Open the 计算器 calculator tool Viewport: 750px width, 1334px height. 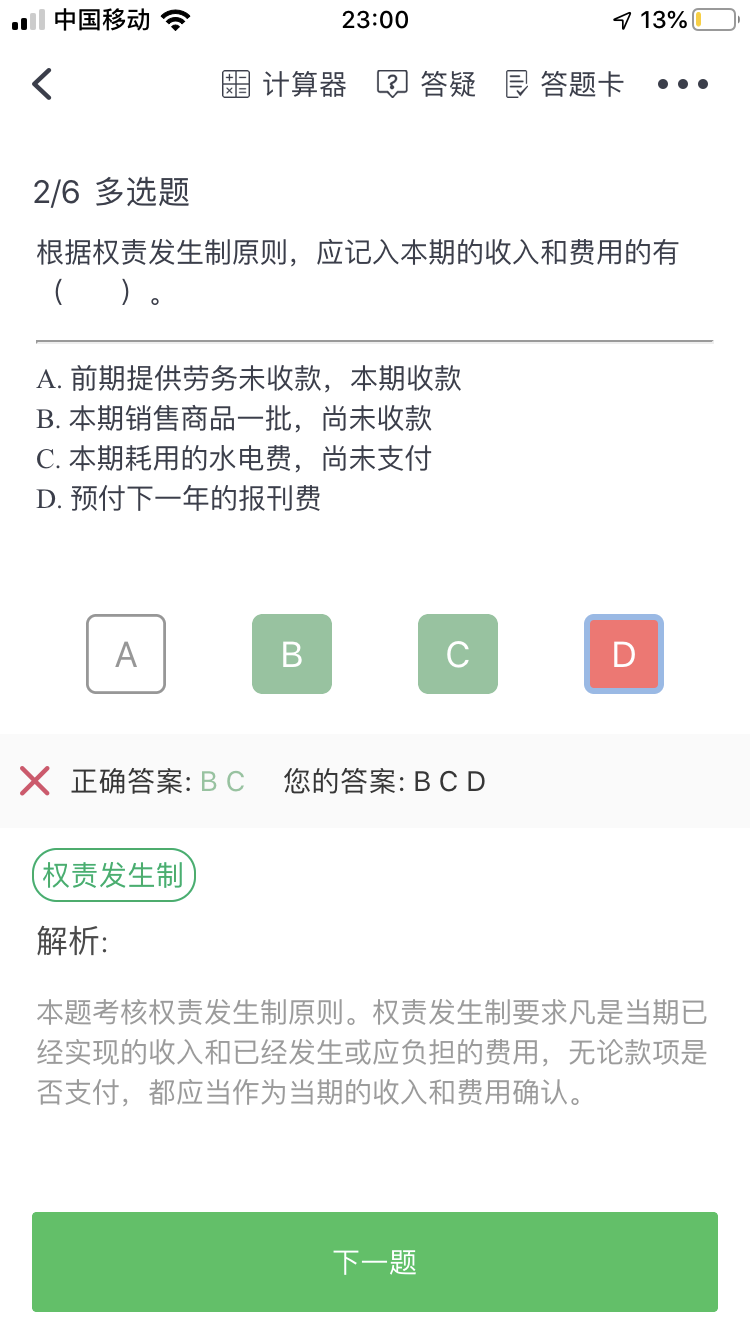click(x=284, y=85)
